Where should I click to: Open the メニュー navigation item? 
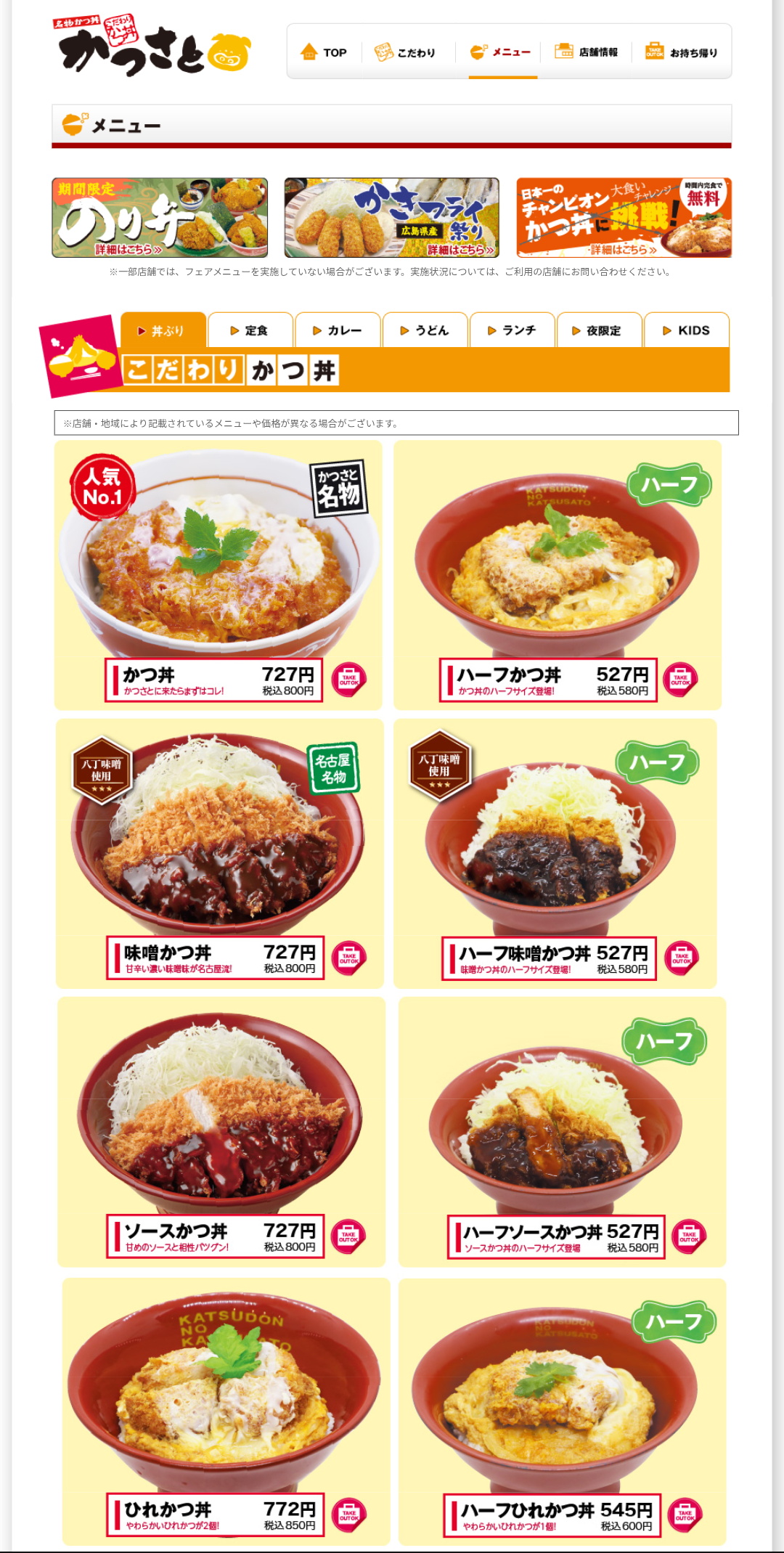point(502,52)
